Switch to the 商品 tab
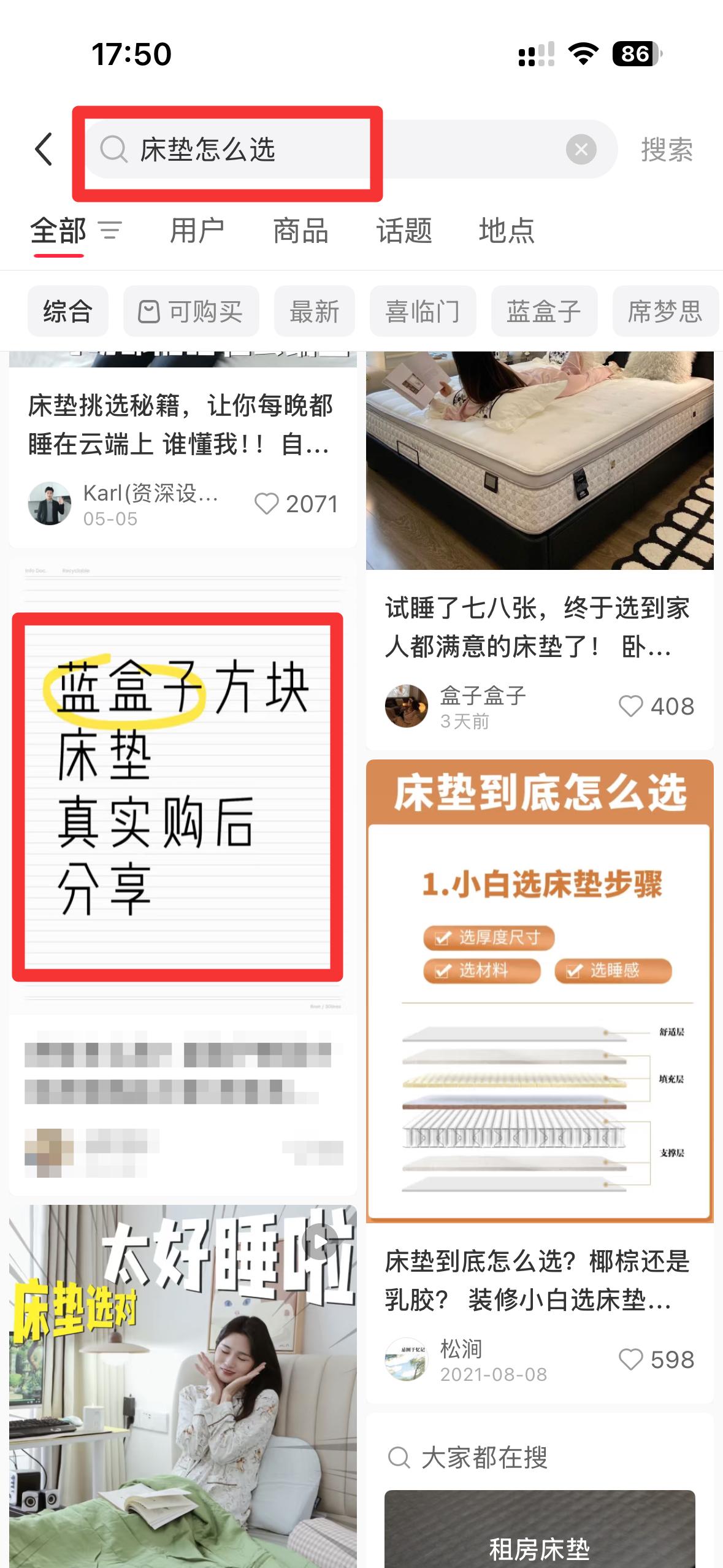This screenshot has height=1568, width=723. (300, 231)
